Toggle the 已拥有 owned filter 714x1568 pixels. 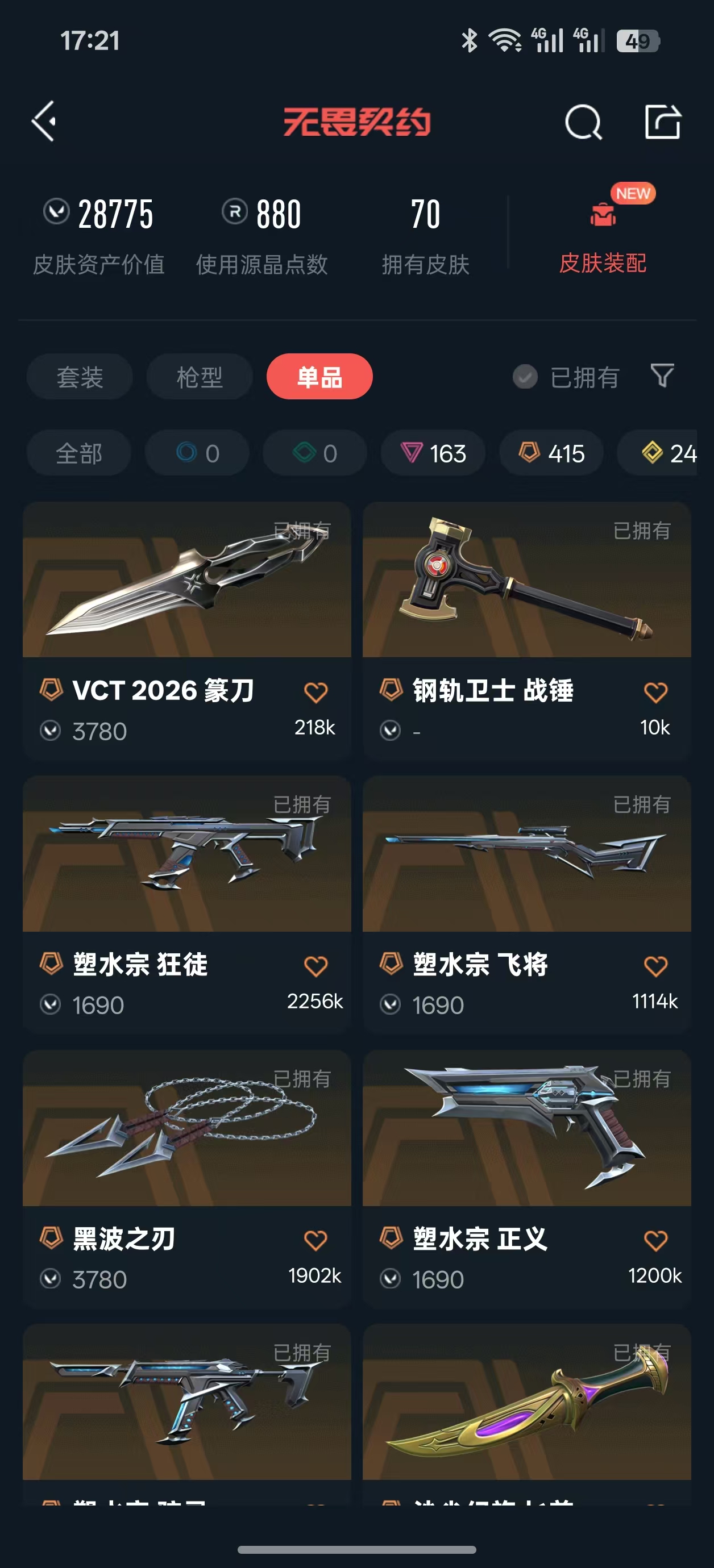pos(567,377)
